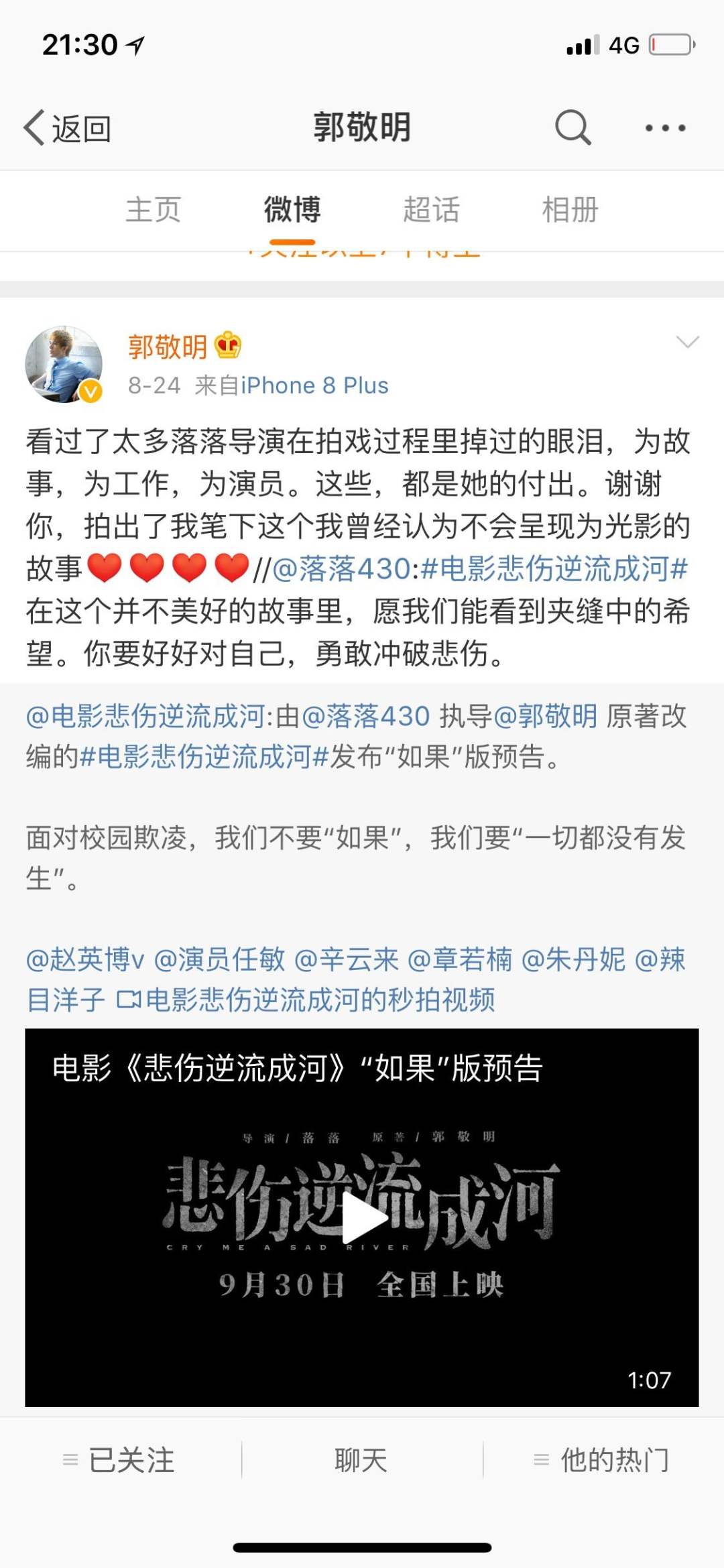
Task: Open the three-dot overflow menu
Action: (665, 127)
